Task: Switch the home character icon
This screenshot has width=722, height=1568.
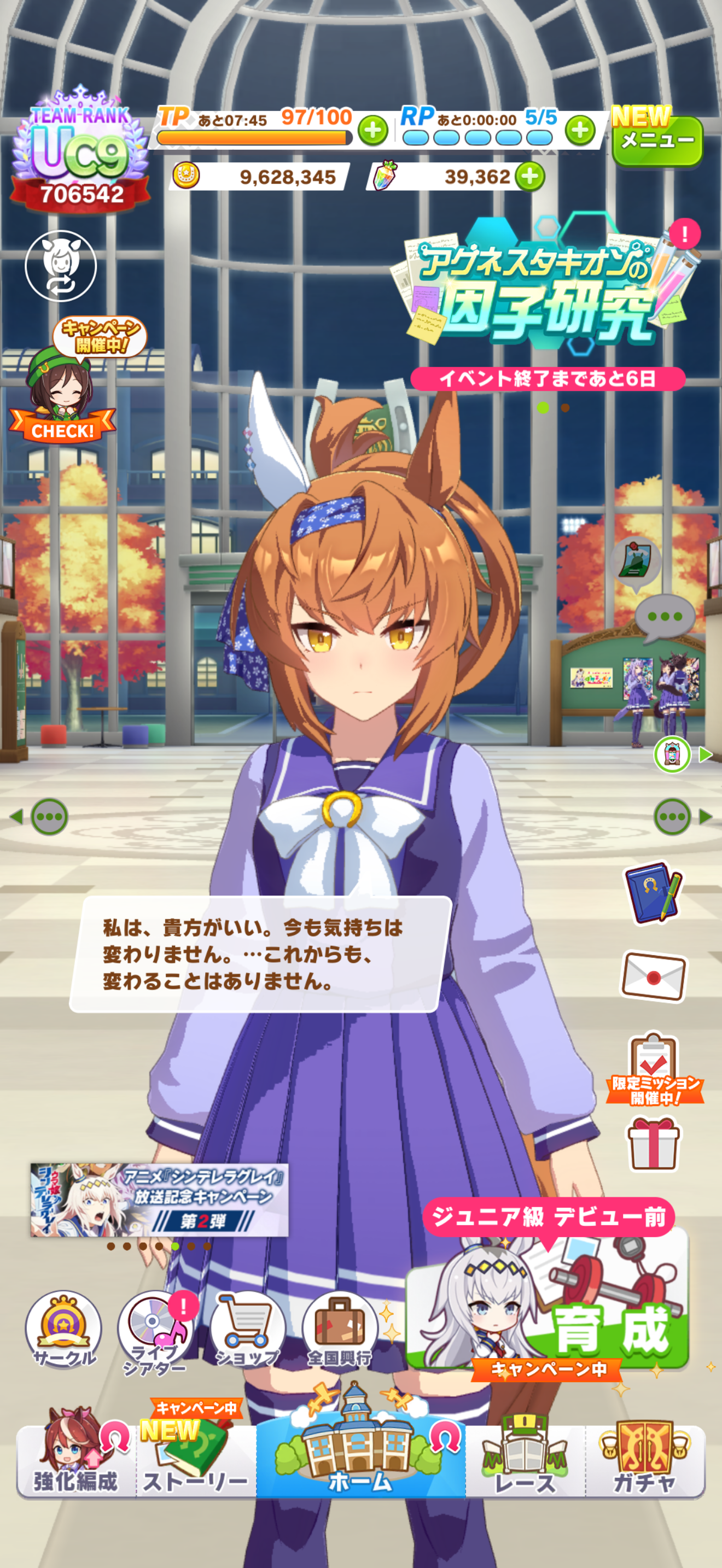Action: (60, 266)
